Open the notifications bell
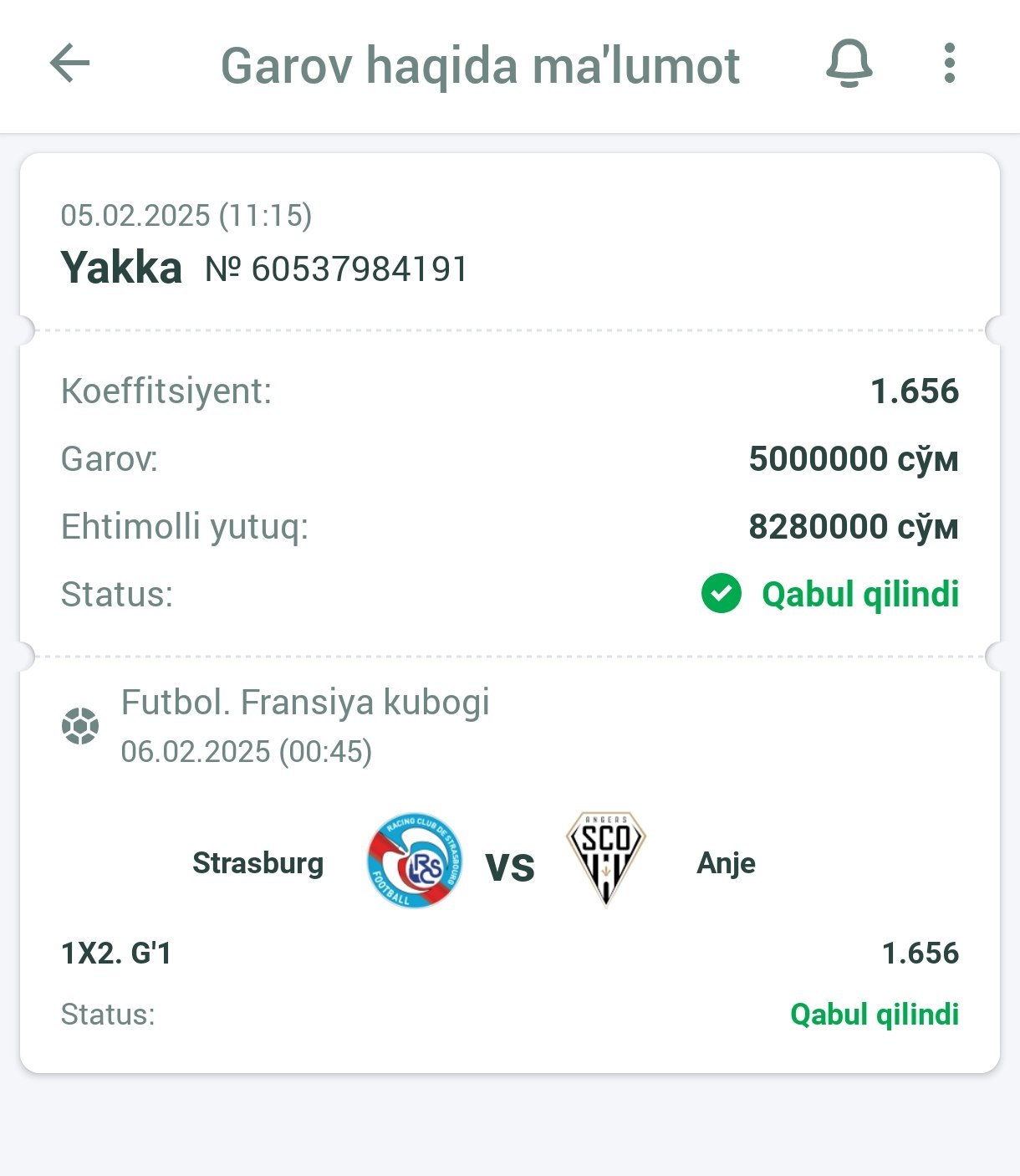The height and width of the screenshot is (1176, 1020). coord(849,64)
